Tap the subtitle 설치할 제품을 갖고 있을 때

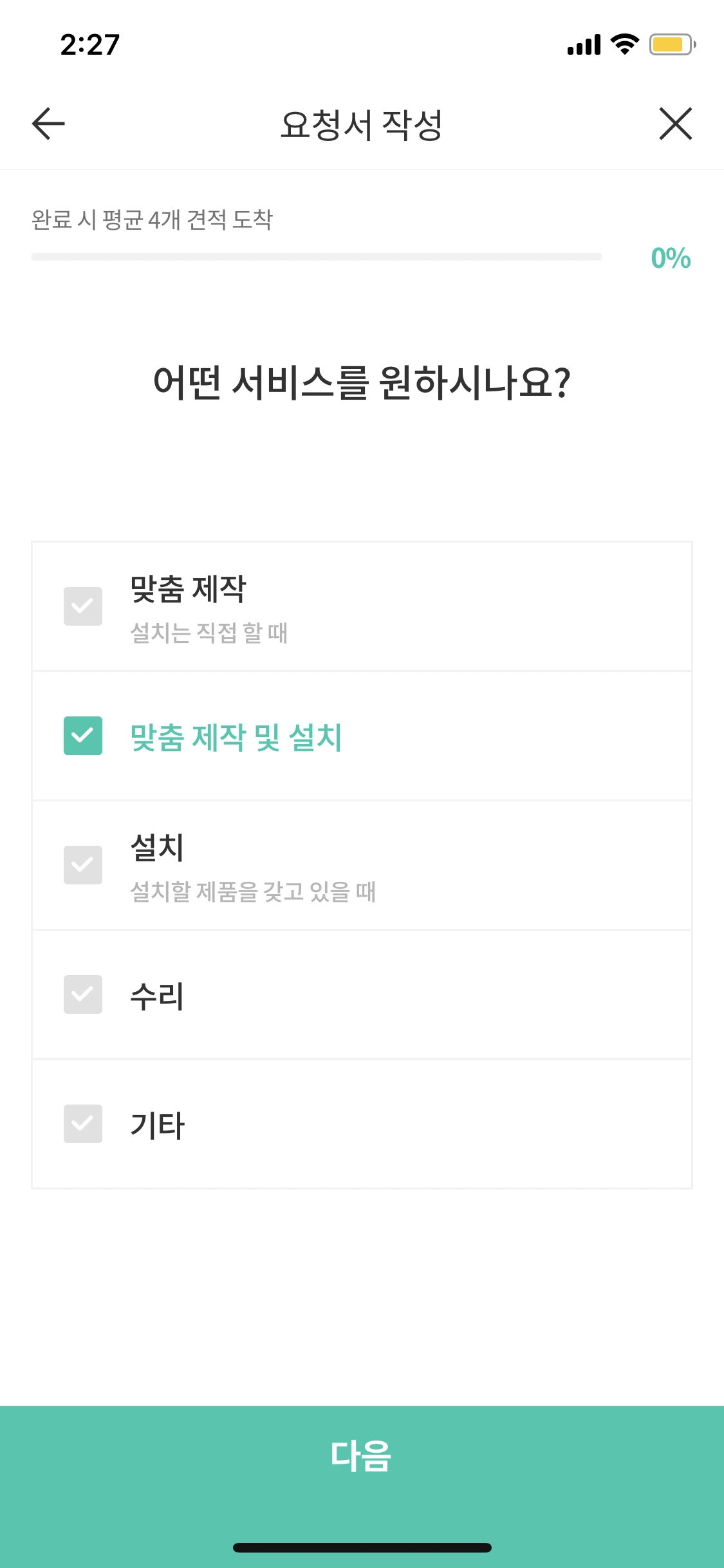point(253,893)
